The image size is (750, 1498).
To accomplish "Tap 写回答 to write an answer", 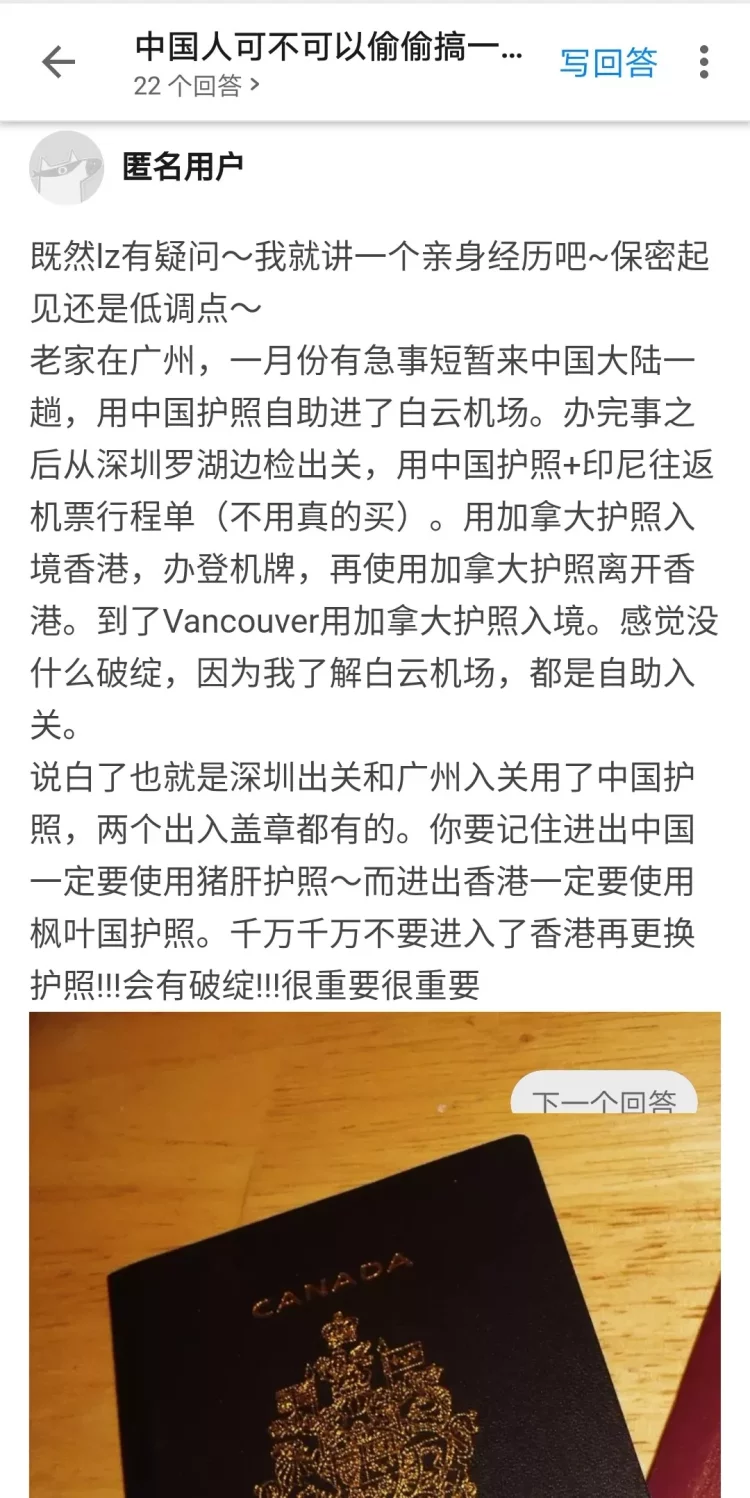I will tap(609, 62).
